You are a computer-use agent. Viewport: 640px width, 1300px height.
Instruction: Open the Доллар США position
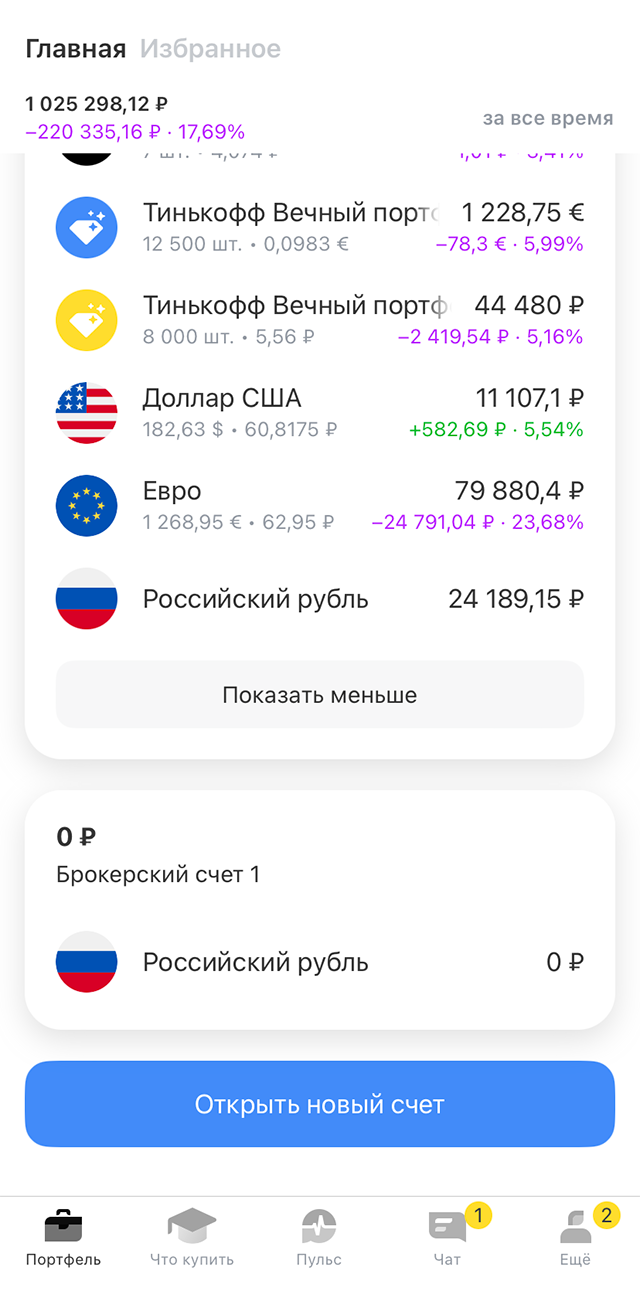320,413
